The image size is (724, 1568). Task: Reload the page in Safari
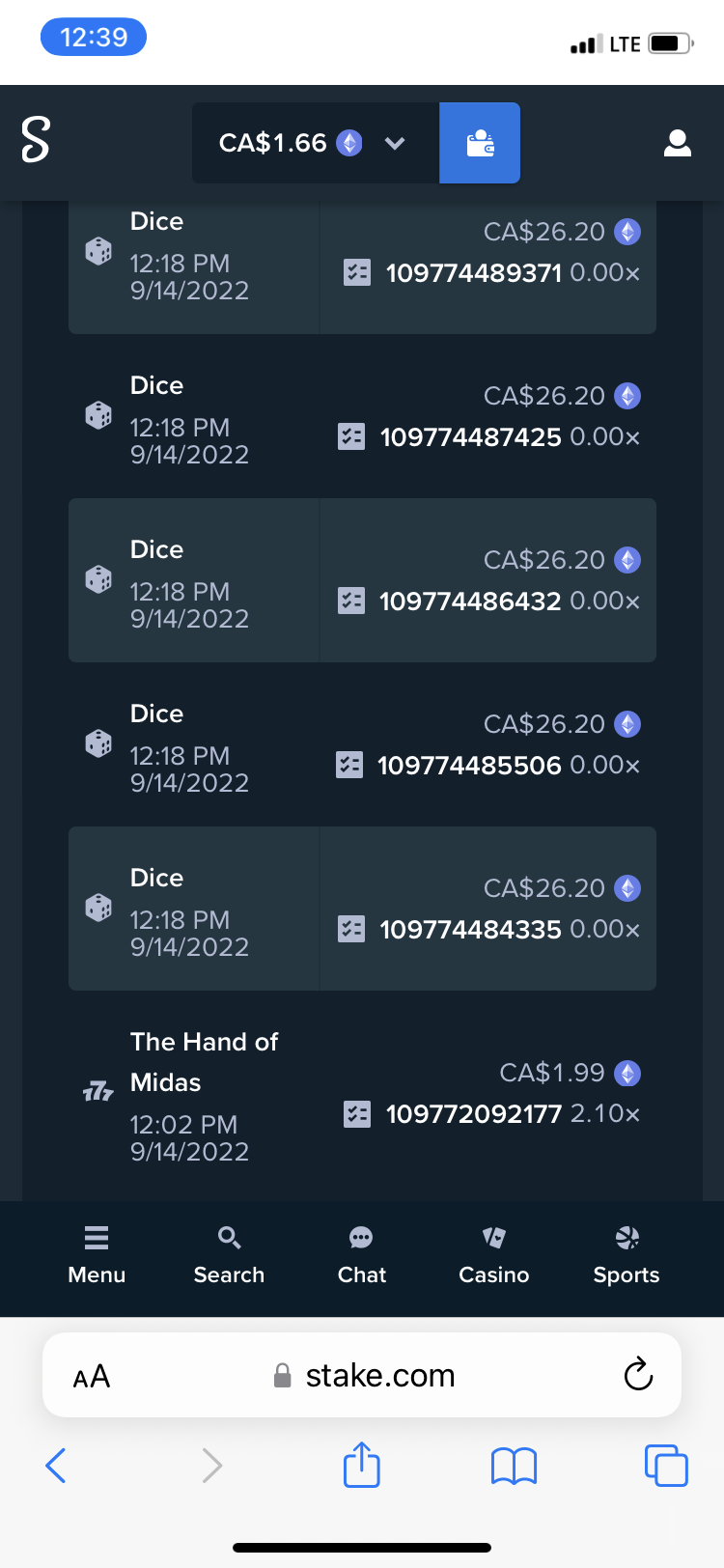(638, 1375)
